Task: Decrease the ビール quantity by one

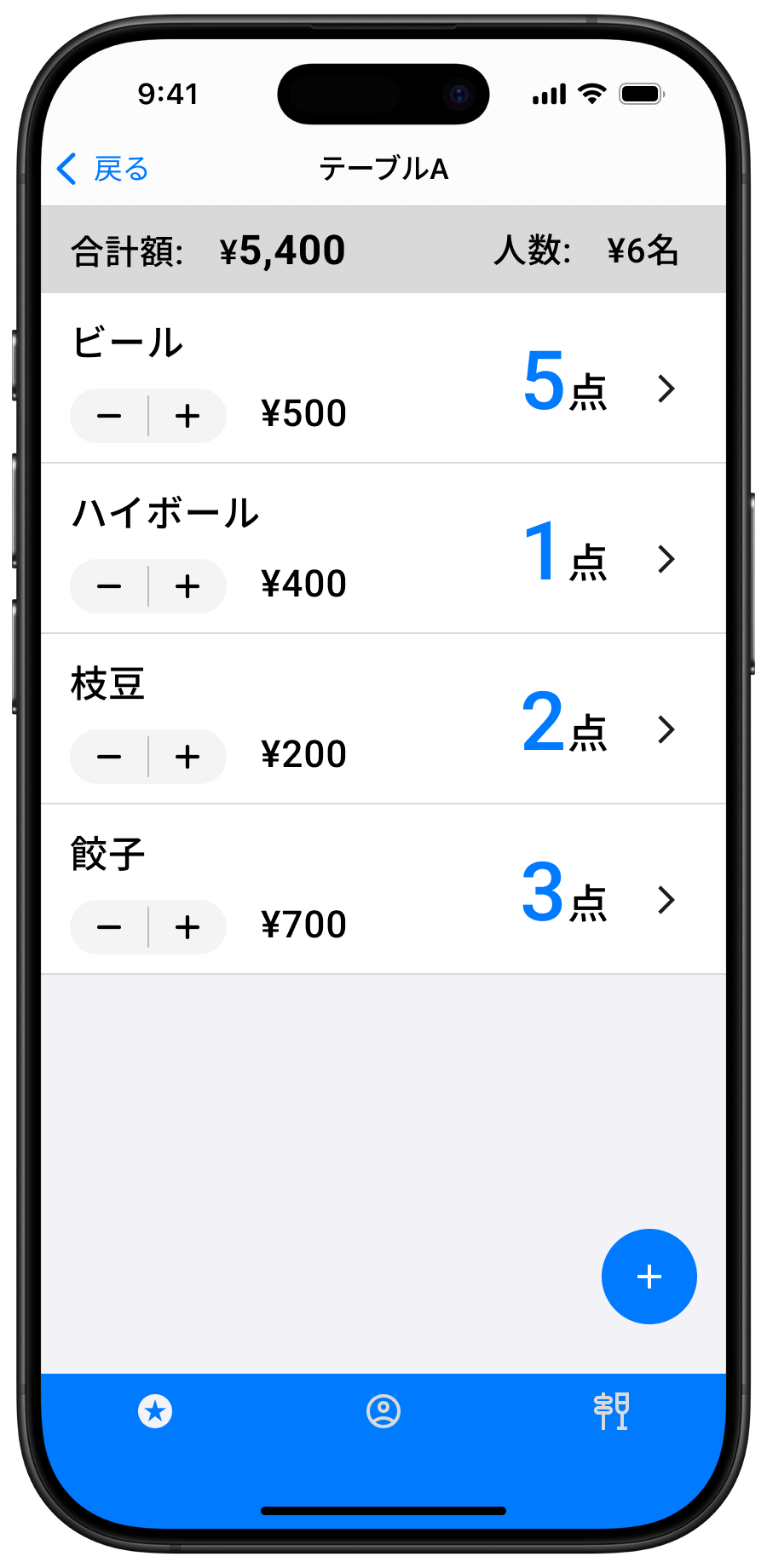Action: coord(110,416)
